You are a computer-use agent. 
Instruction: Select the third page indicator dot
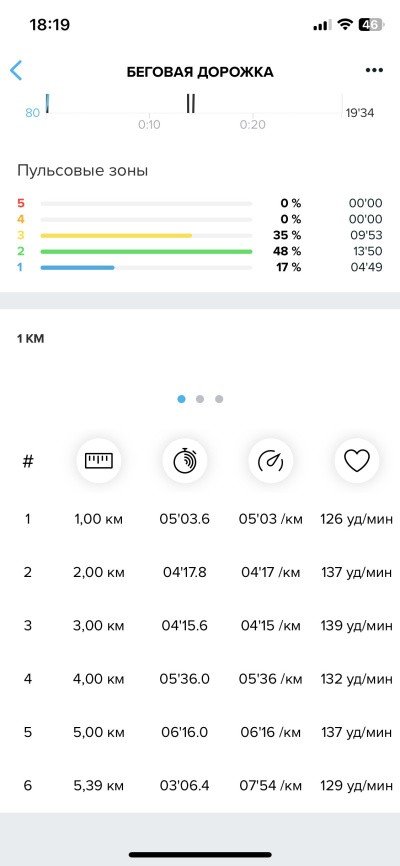coord(219,399)
